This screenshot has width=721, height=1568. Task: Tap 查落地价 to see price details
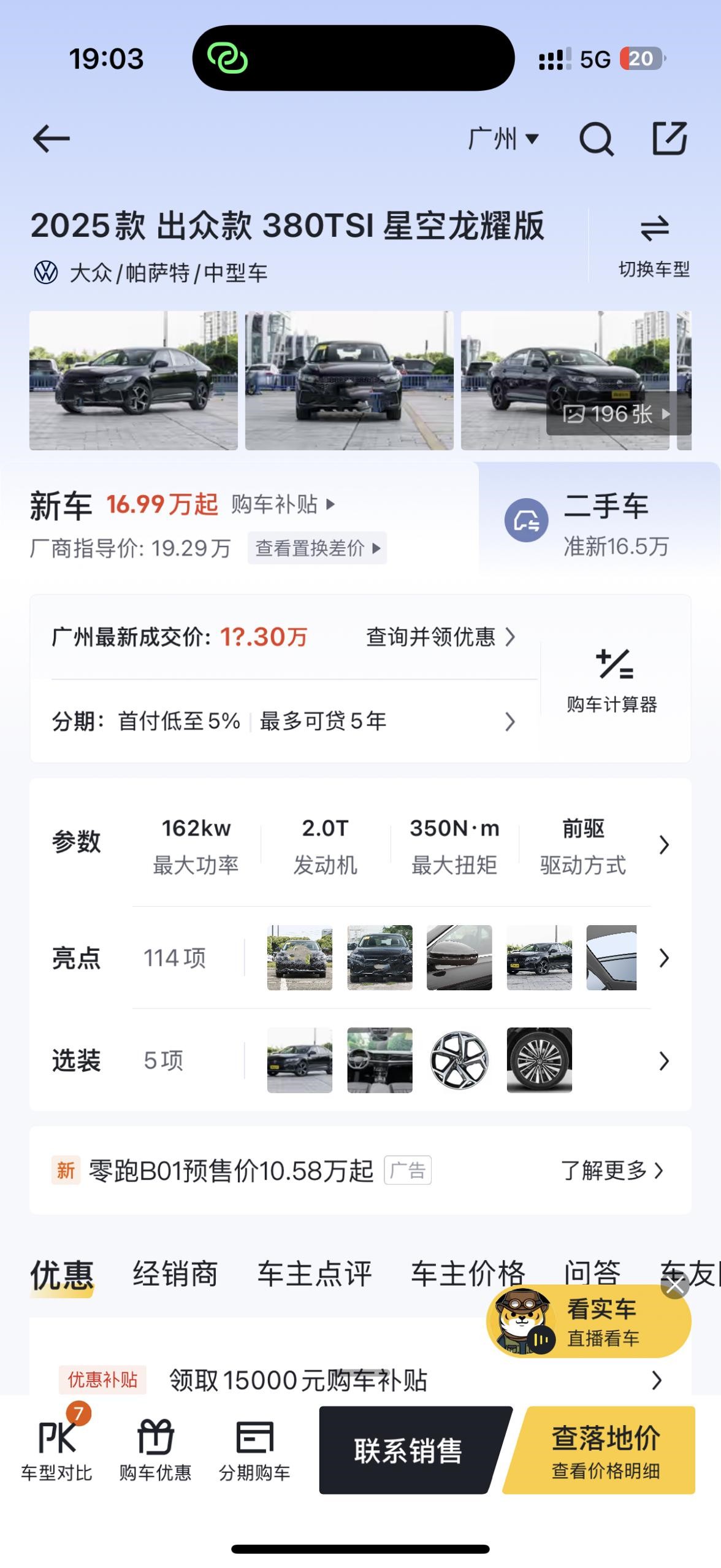(605, 1451)
